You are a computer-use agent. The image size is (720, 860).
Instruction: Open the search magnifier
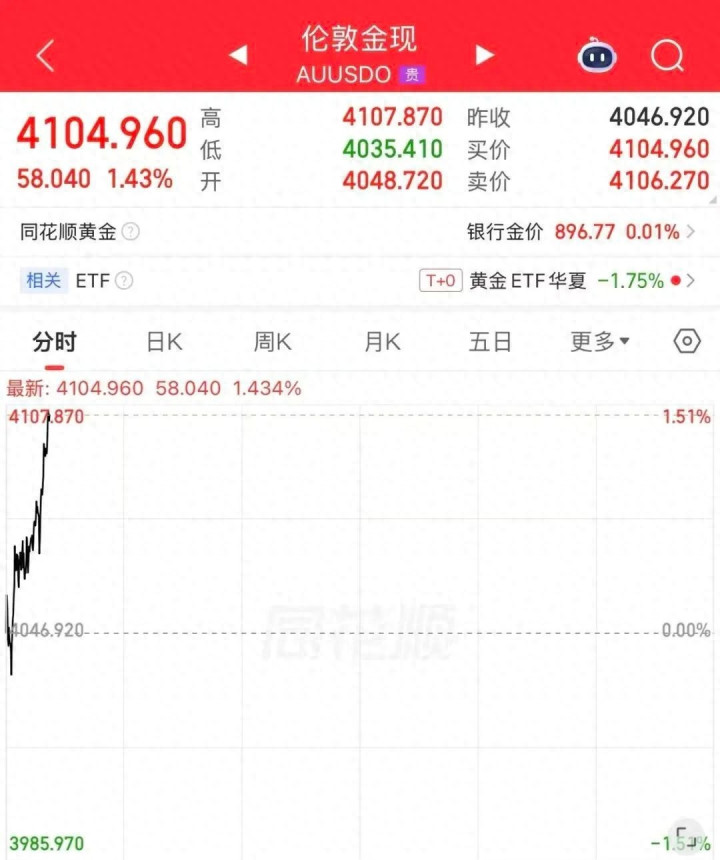point(667,55)
